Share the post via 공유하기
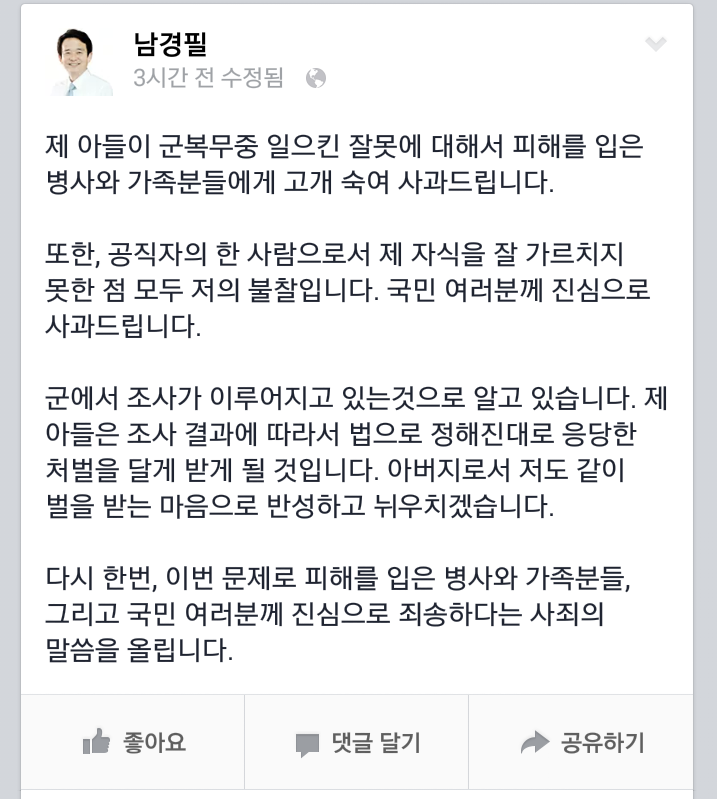 point(582,743)
